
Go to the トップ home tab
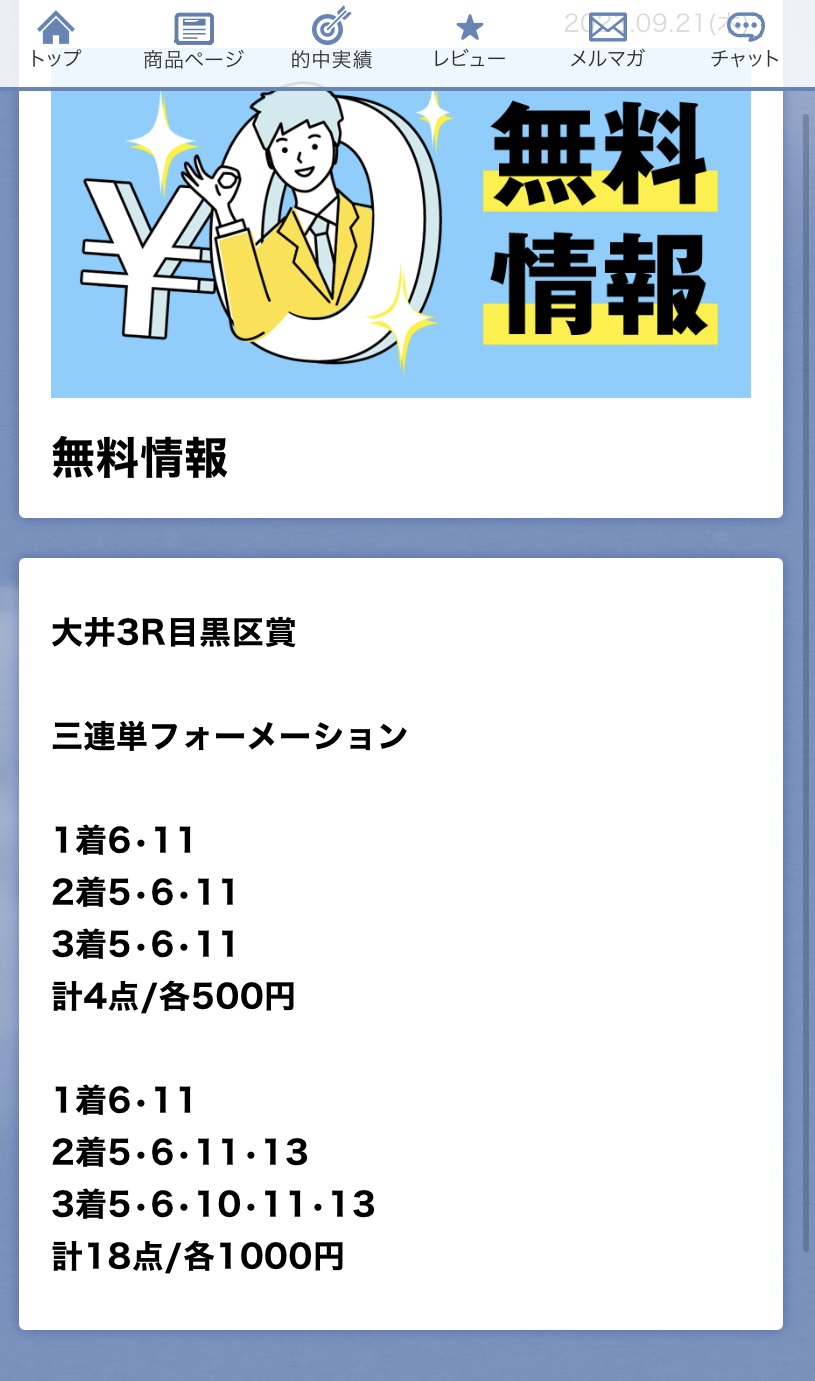click(x=55, y=40)
